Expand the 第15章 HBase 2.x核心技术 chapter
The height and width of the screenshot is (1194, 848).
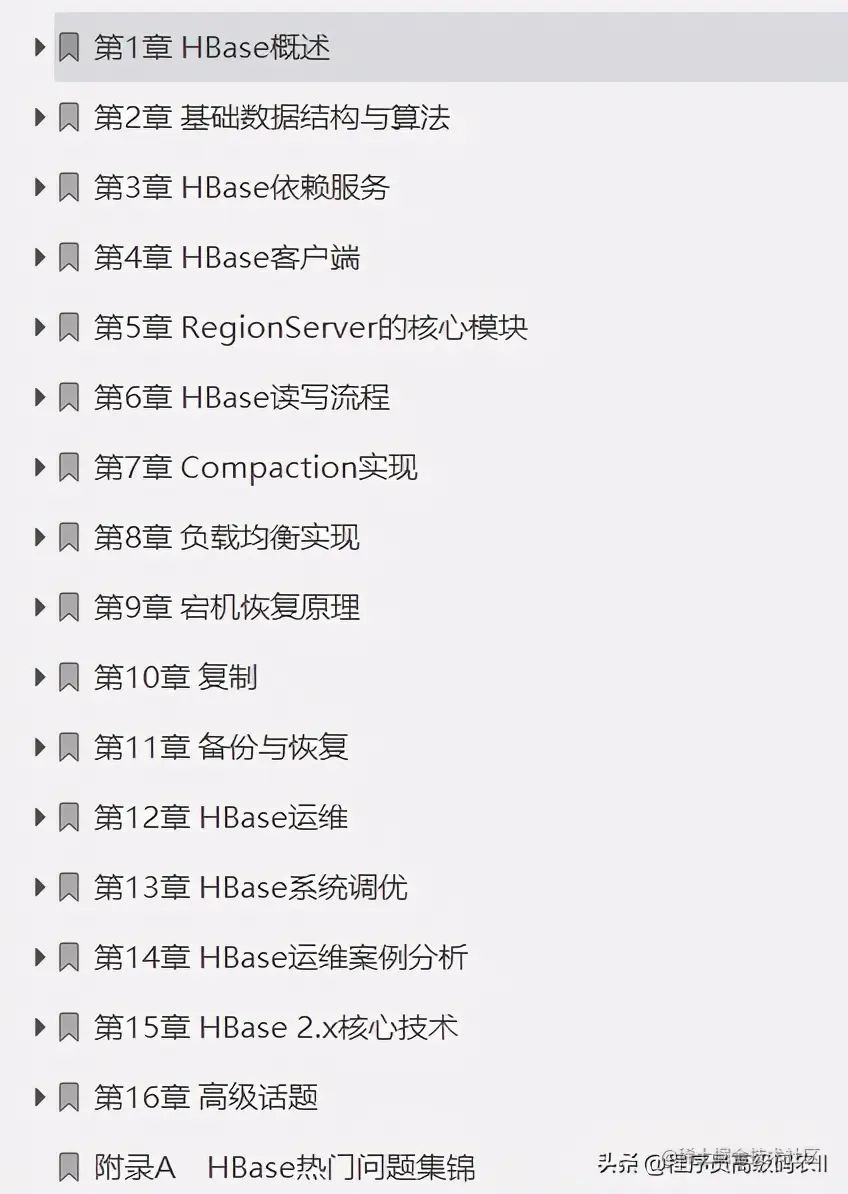[x=38, y=1027]
